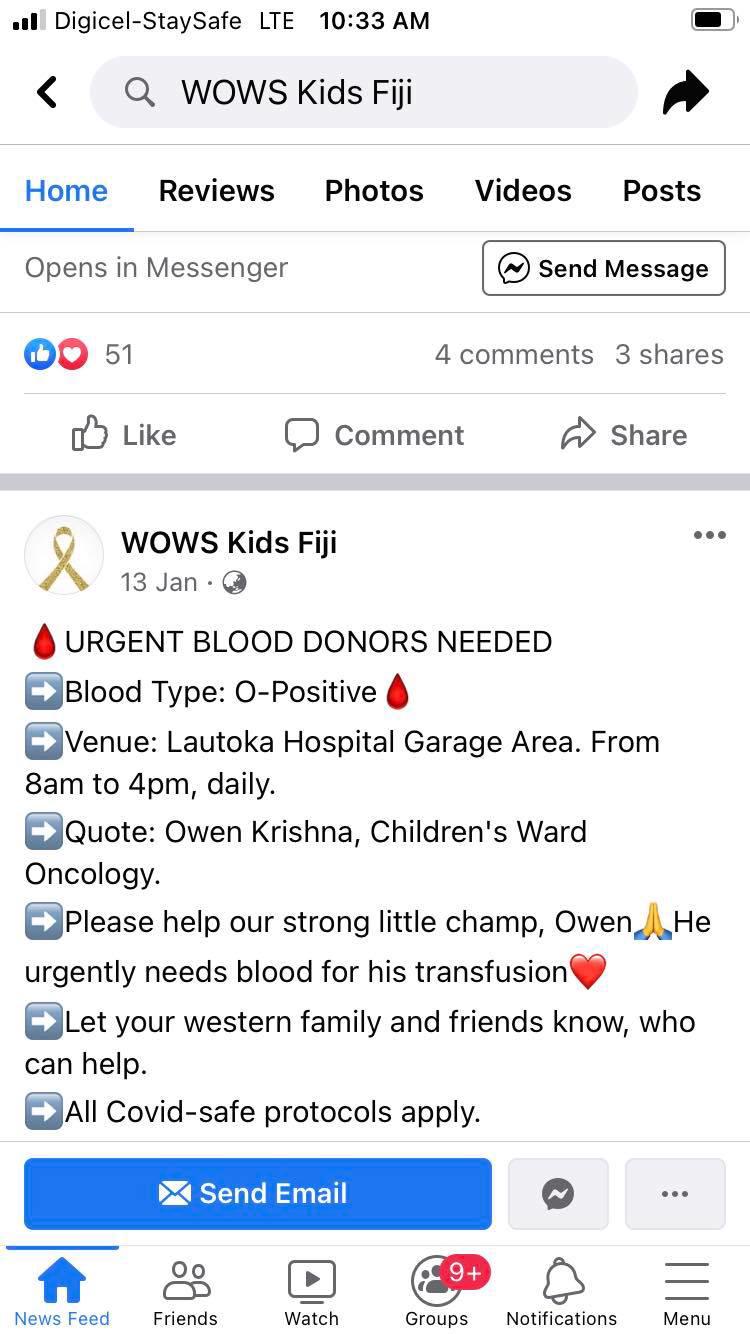This screenshot has height=1334, width=750.
Task: Go to Friends tab
Action: click(x=185, y=1291)
